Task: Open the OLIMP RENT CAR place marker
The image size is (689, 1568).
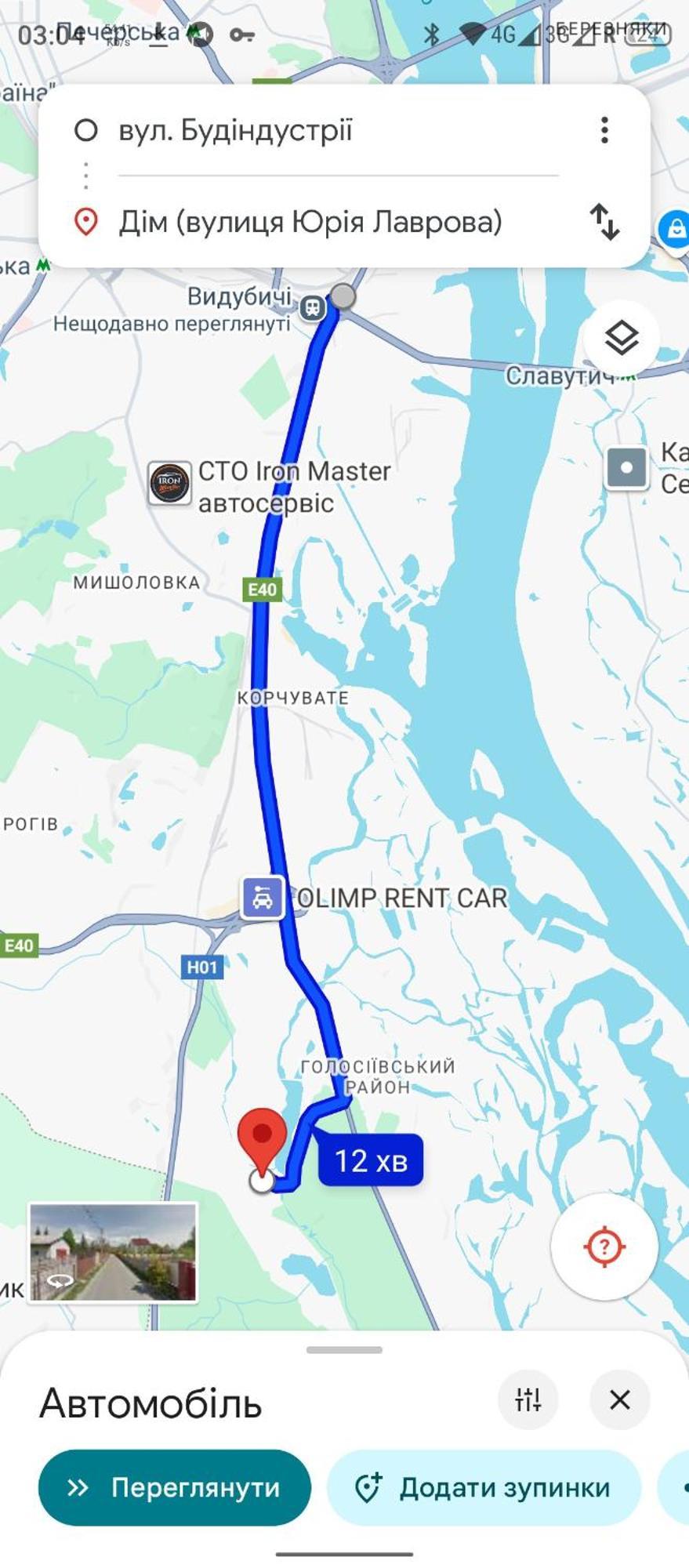Action: [262, 896]
